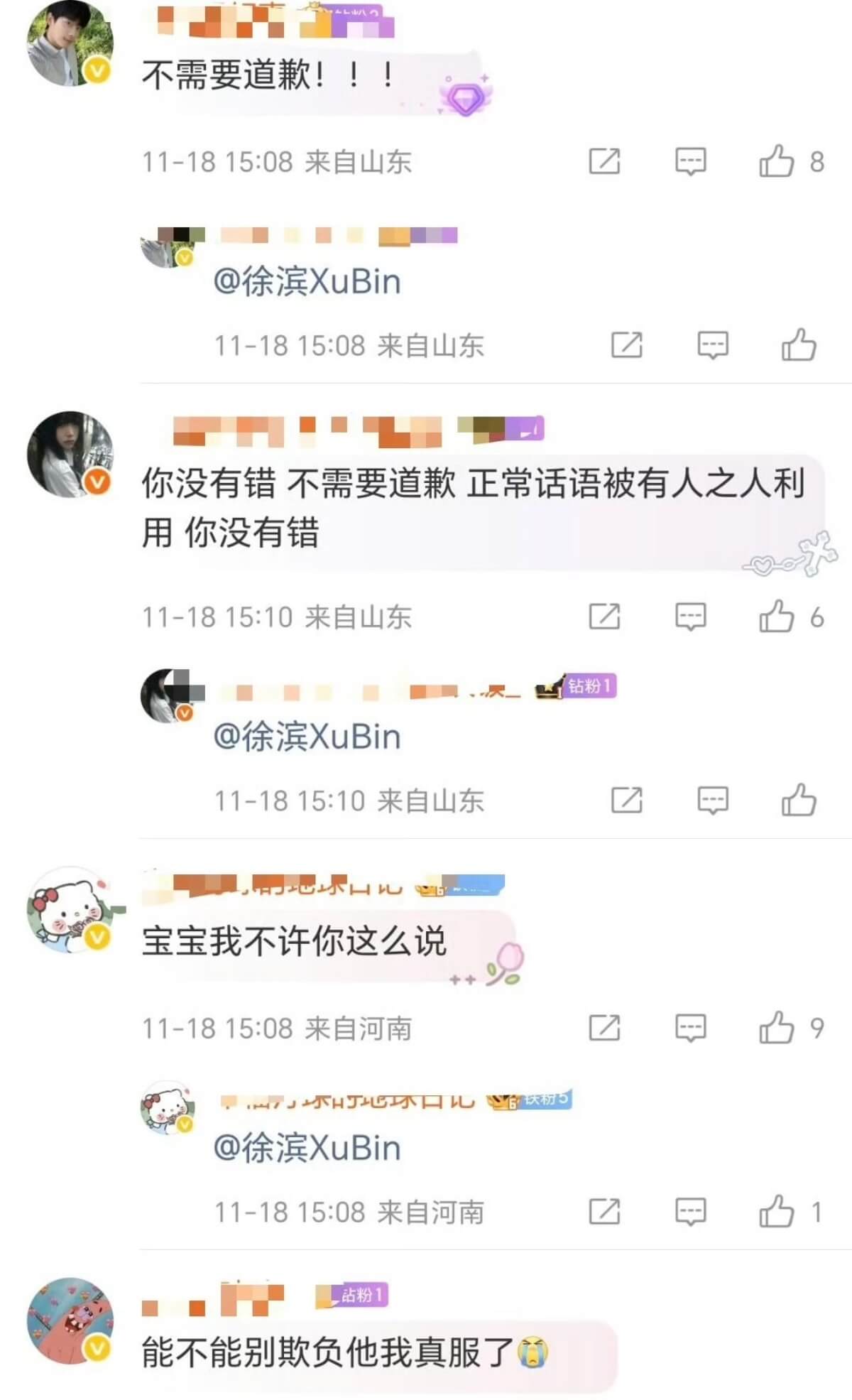Comment on the 15:10 reply from 山东

712,801
